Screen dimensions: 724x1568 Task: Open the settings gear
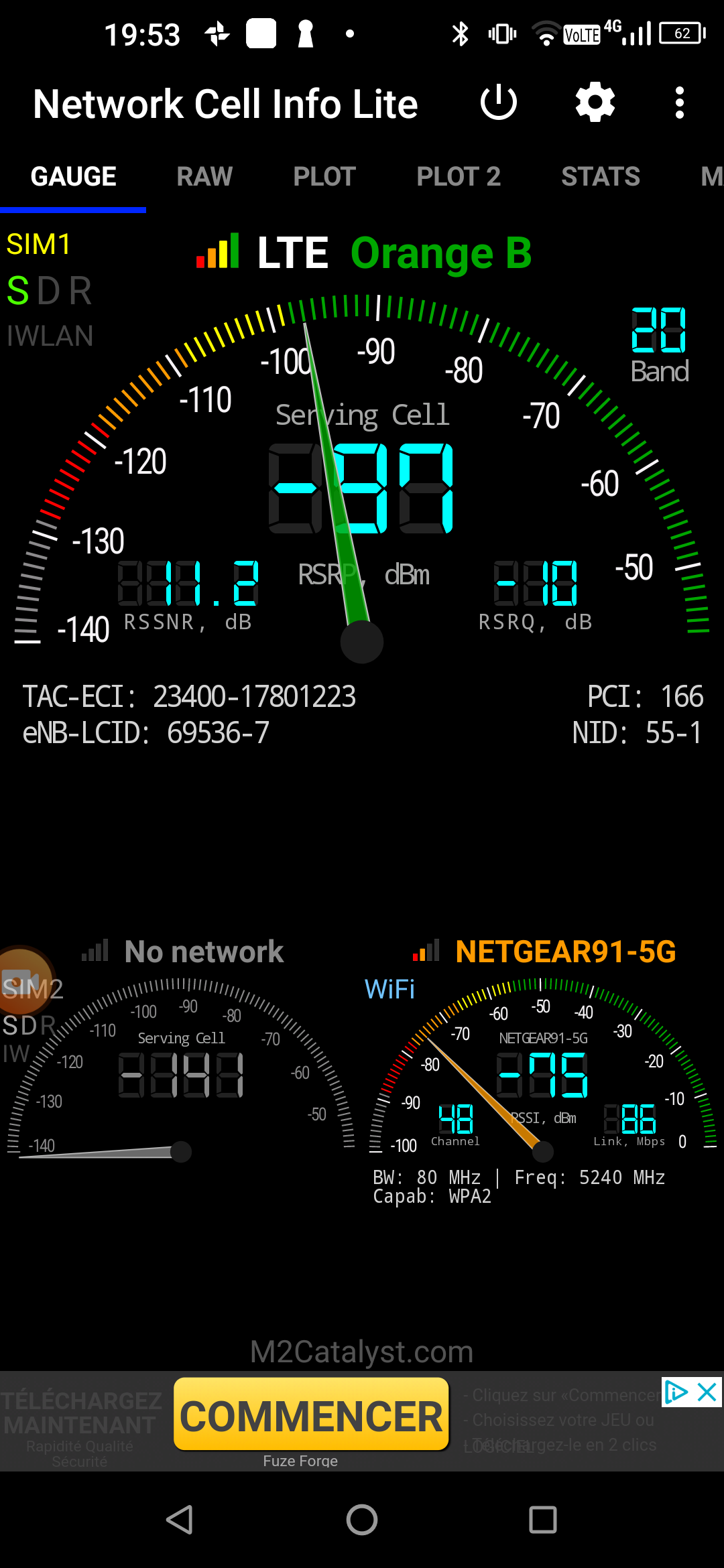coord(595,103)
